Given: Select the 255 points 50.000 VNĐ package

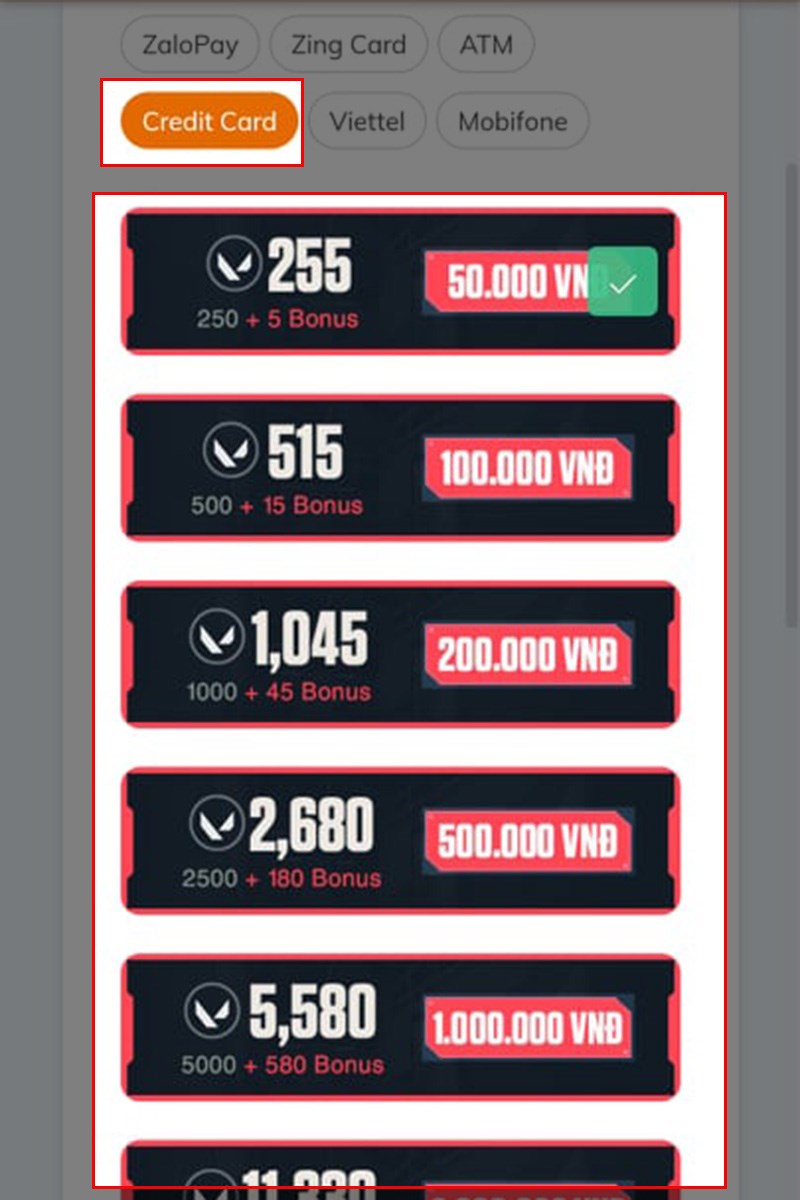Looking at the screenshot, I should [x=400, y=281].
